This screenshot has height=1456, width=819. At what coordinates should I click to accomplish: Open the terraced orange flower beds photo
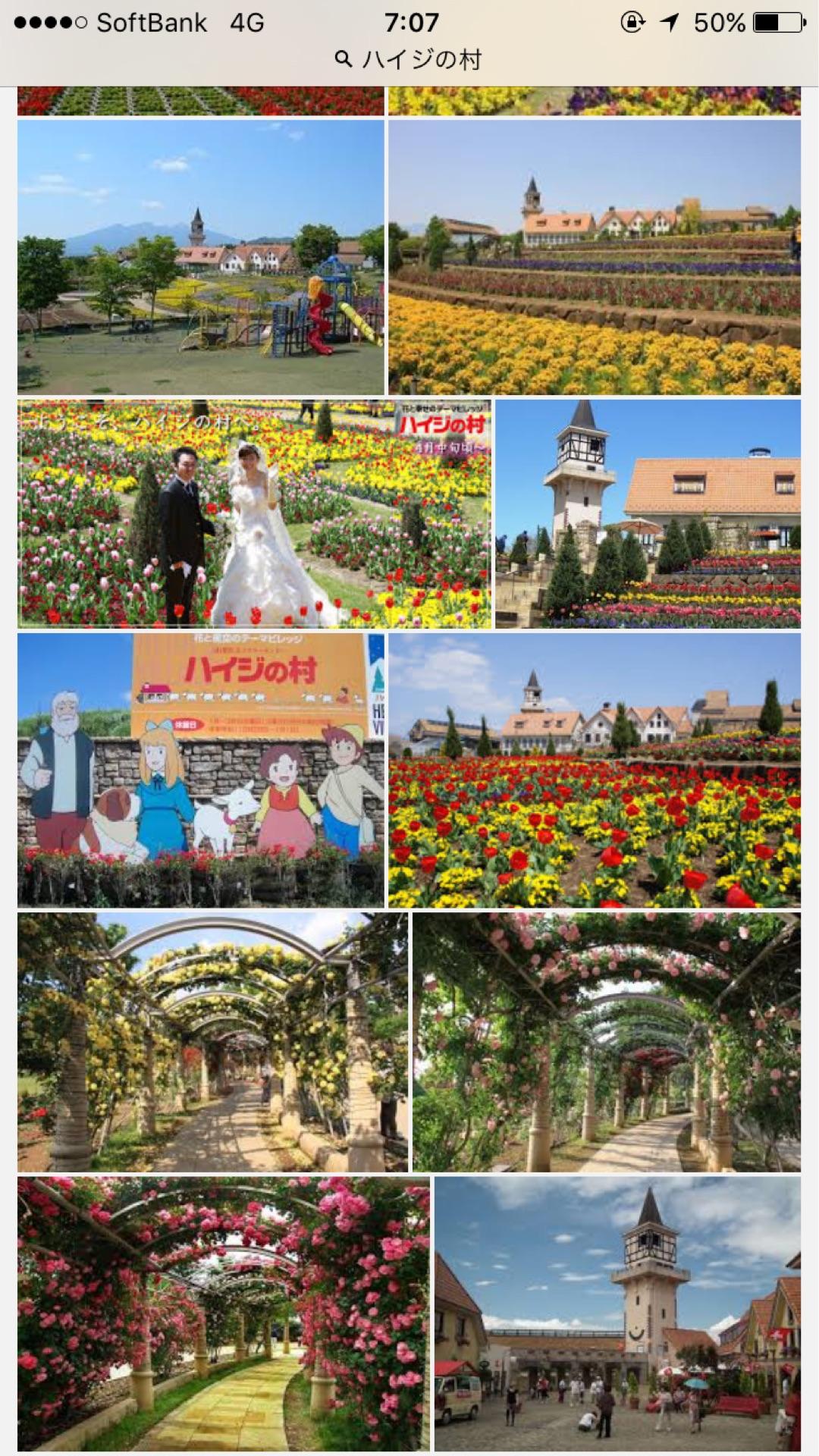click(594, 257)
